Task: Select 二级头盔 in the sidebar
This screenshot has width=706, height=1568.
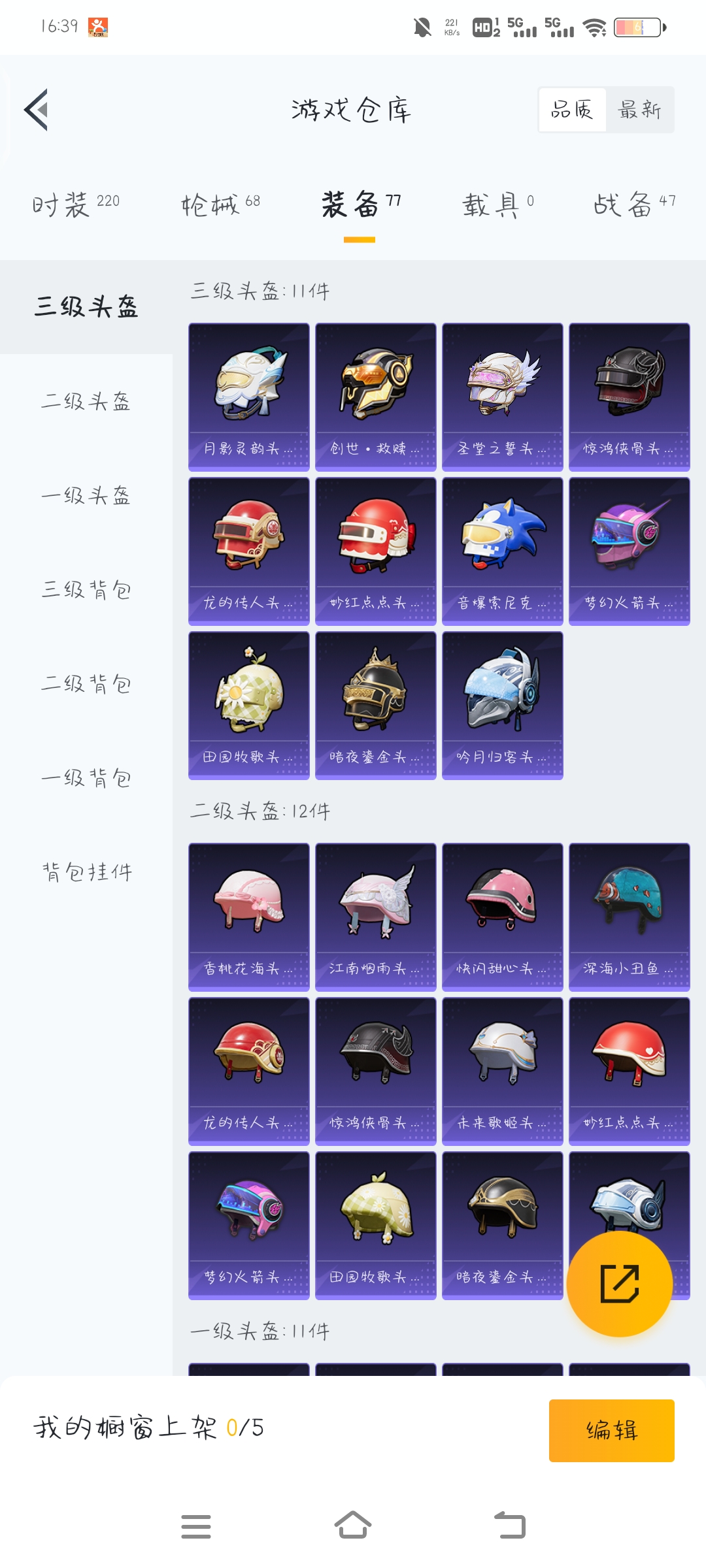Action: coord(86,401)
